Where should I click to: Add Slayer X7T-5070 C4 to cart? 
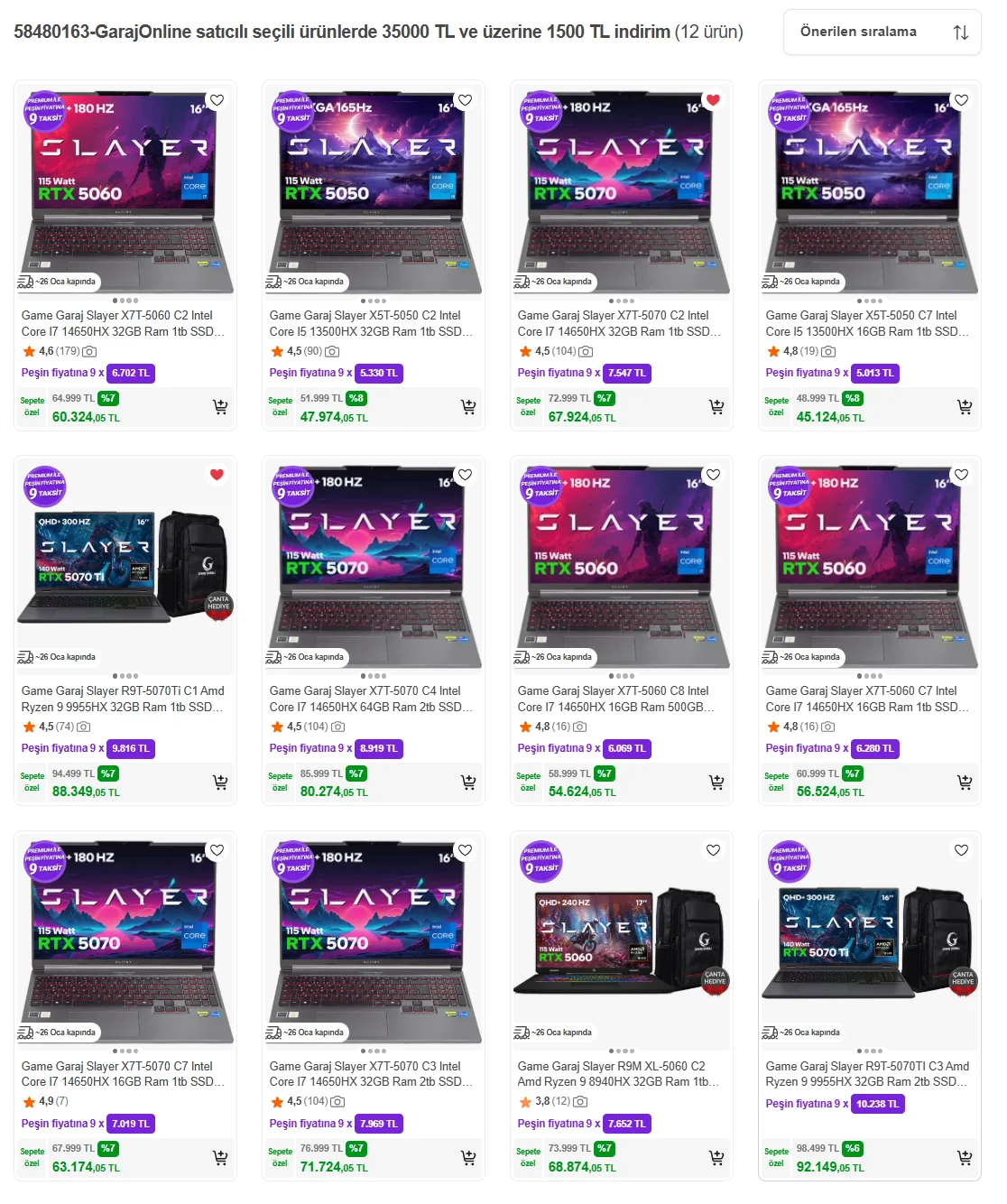point(468,783)
